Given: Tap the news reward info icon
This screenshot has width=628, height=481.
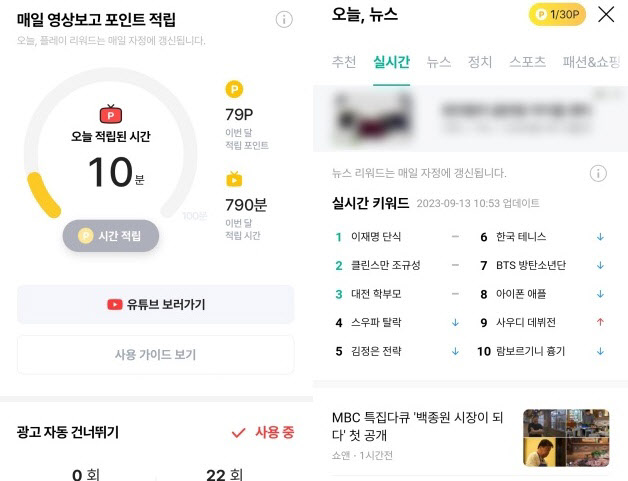Looking at the screenshot, I should [x=598, y=173].
